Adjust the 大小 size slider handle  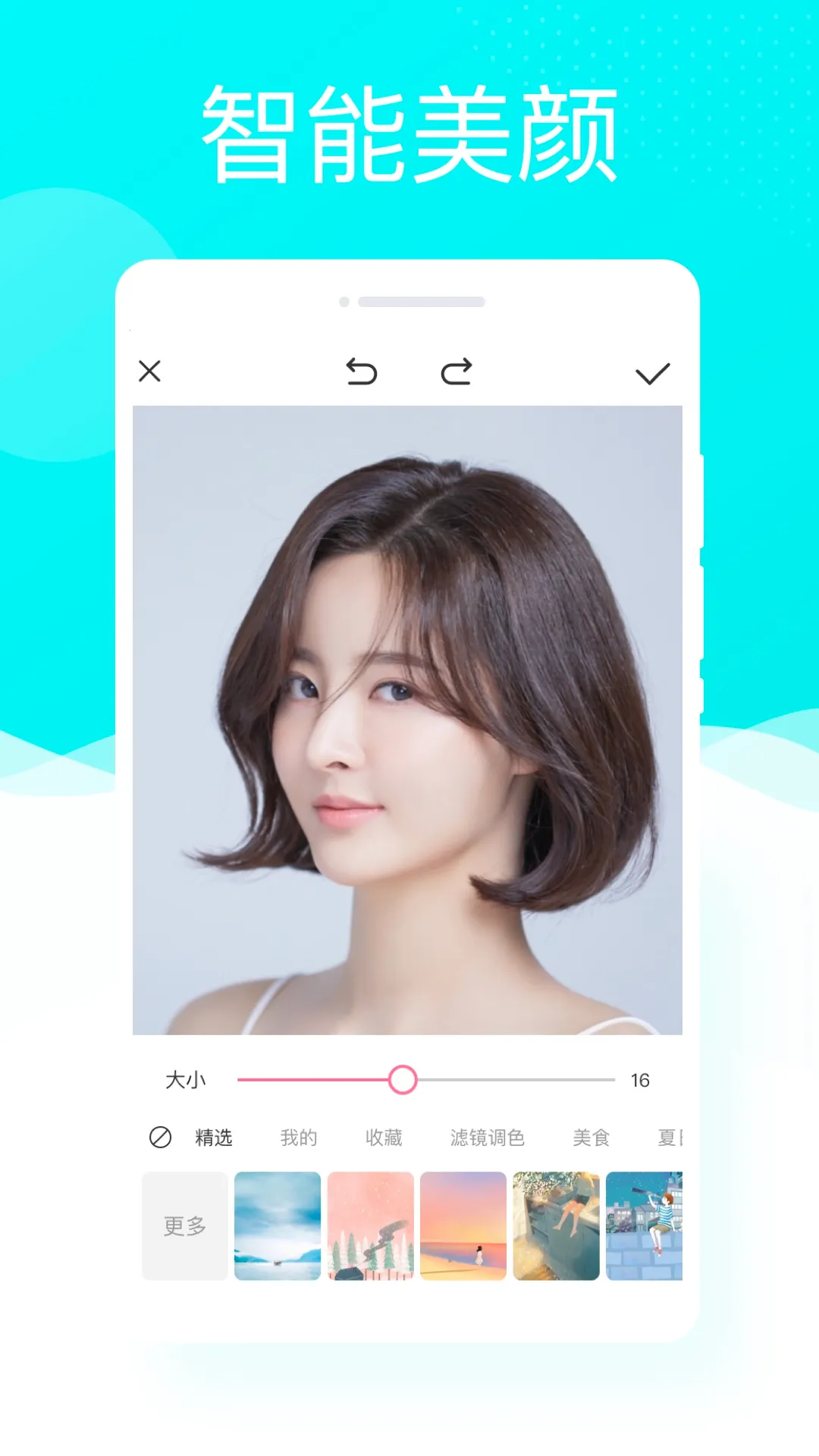[x=402, y=1080]
